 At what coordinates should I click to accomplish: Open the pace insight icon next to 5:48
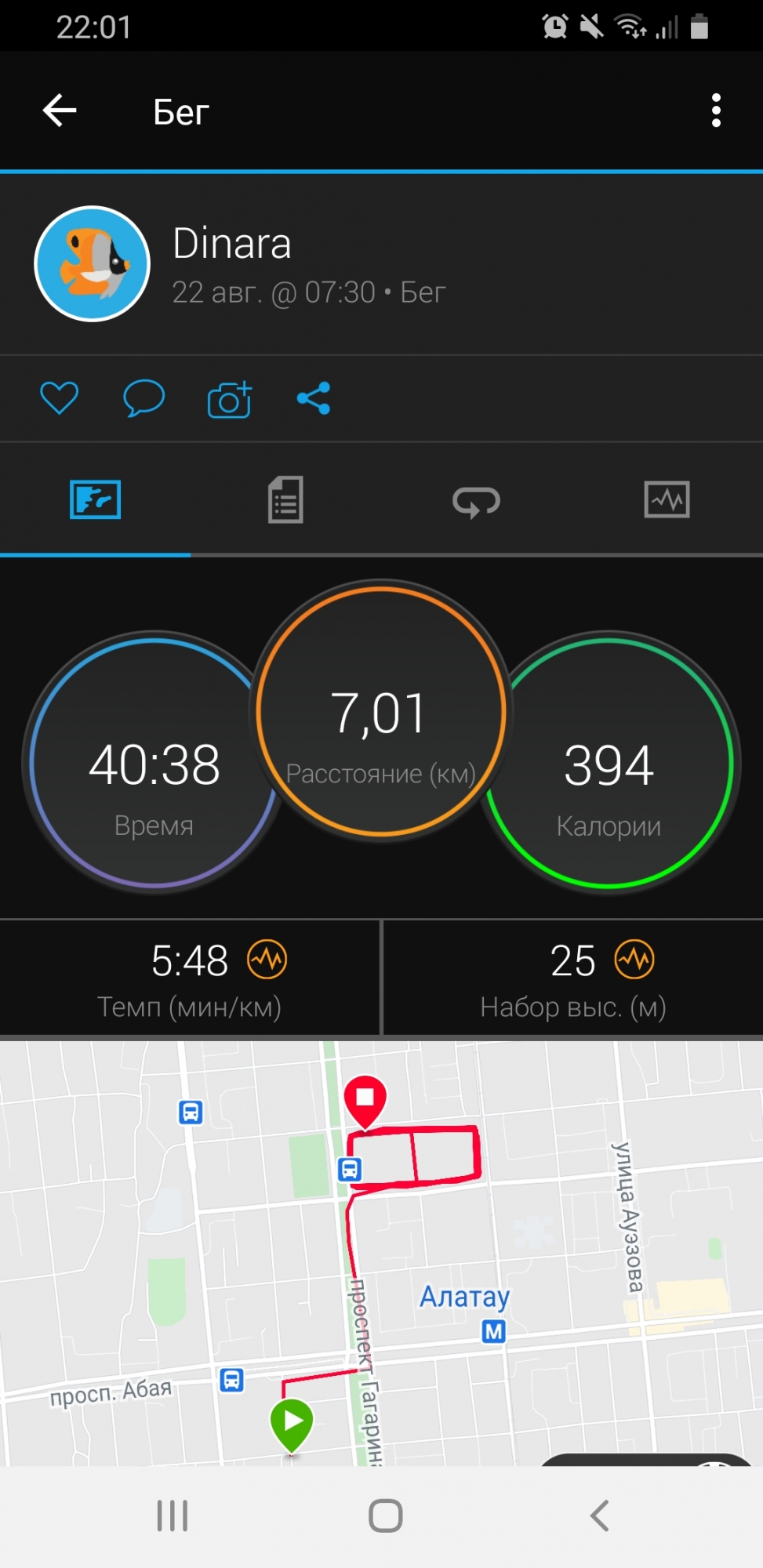267,960
